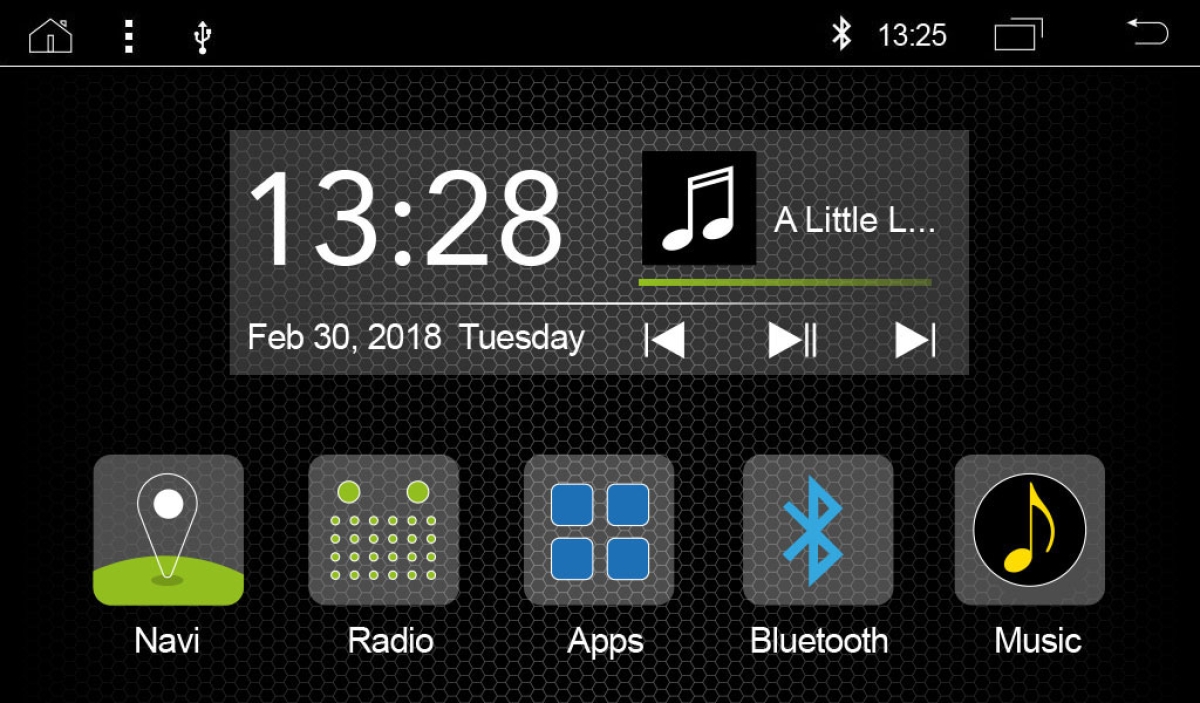Open Bluetooth settings app

(x=817, y=531)
